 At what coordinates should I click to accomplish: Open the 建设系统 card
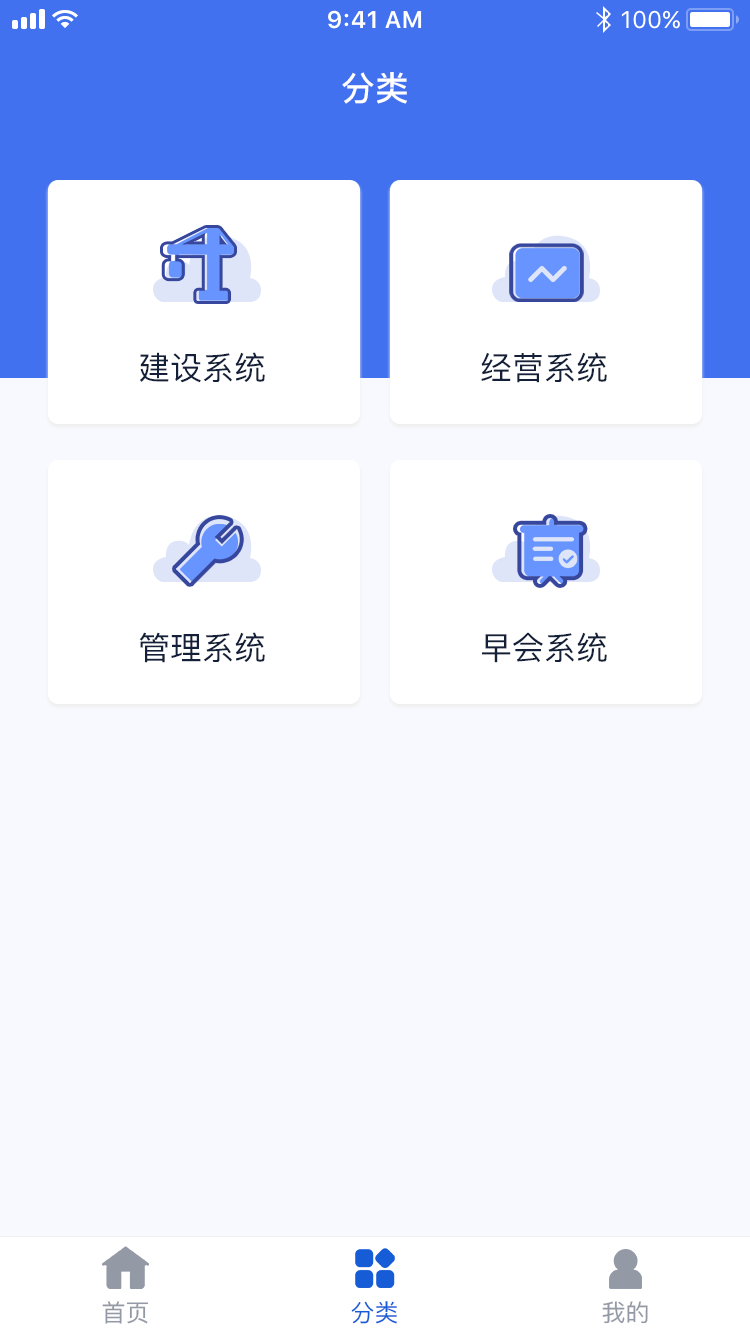tap(204, 302)
